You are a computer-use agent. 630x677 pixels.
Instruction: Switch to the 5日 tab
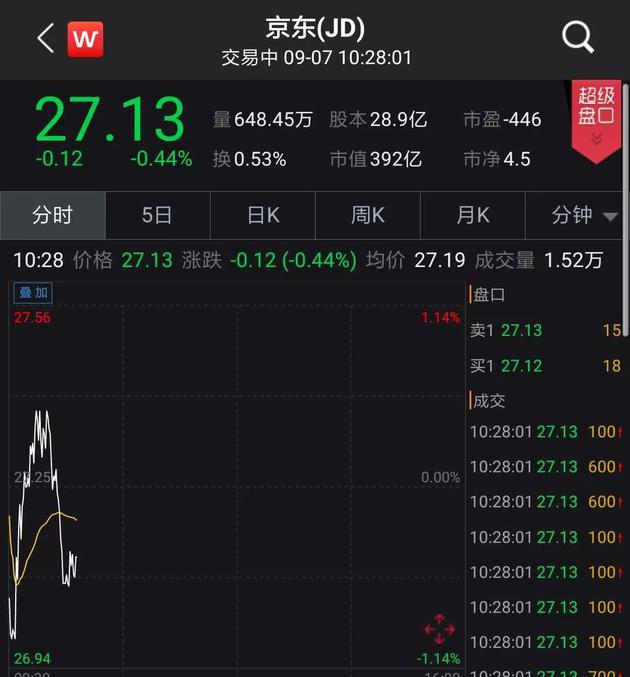coord(157,215)
